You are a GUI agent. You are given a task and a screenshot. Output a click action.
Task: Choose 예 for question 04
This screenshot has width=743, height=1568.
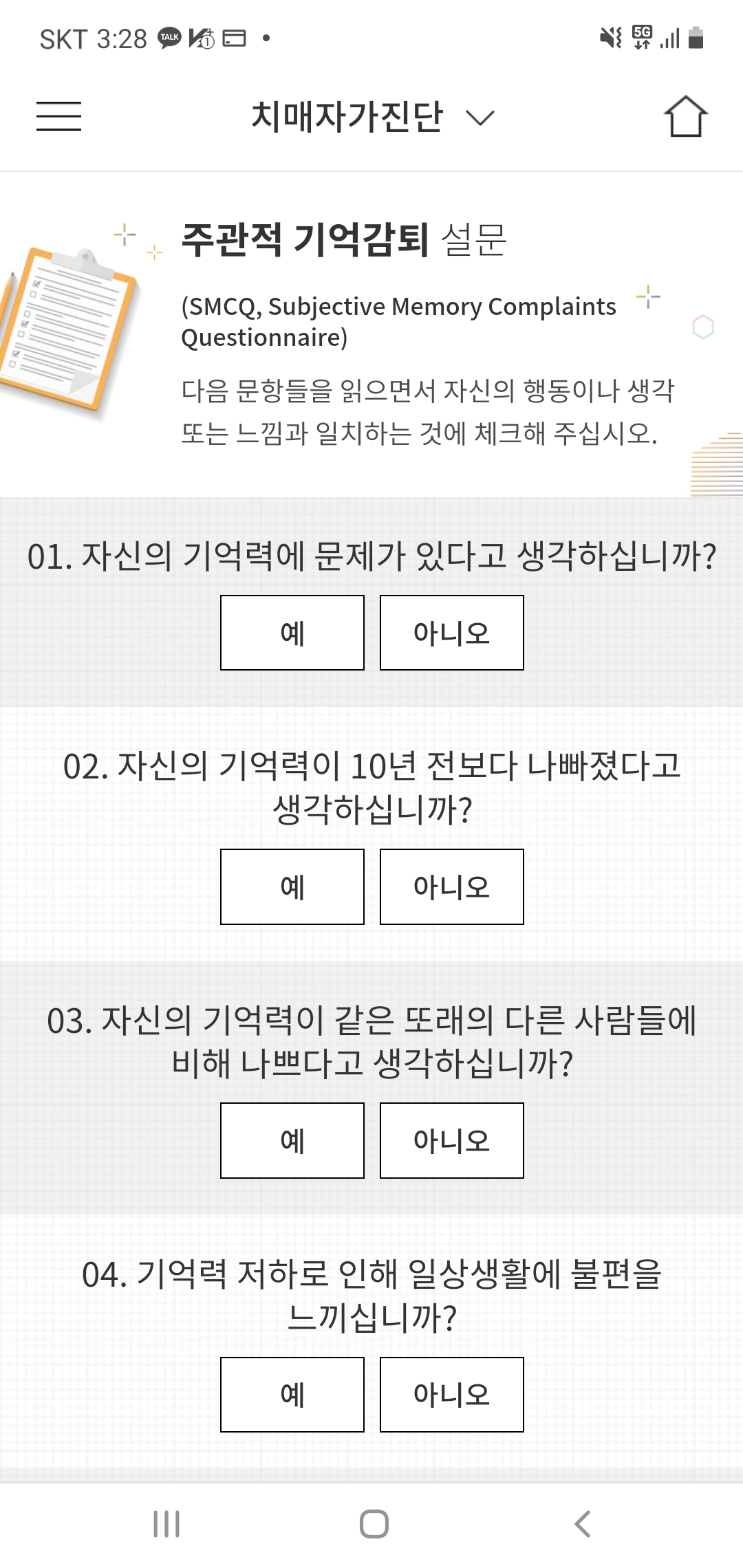292,1395
